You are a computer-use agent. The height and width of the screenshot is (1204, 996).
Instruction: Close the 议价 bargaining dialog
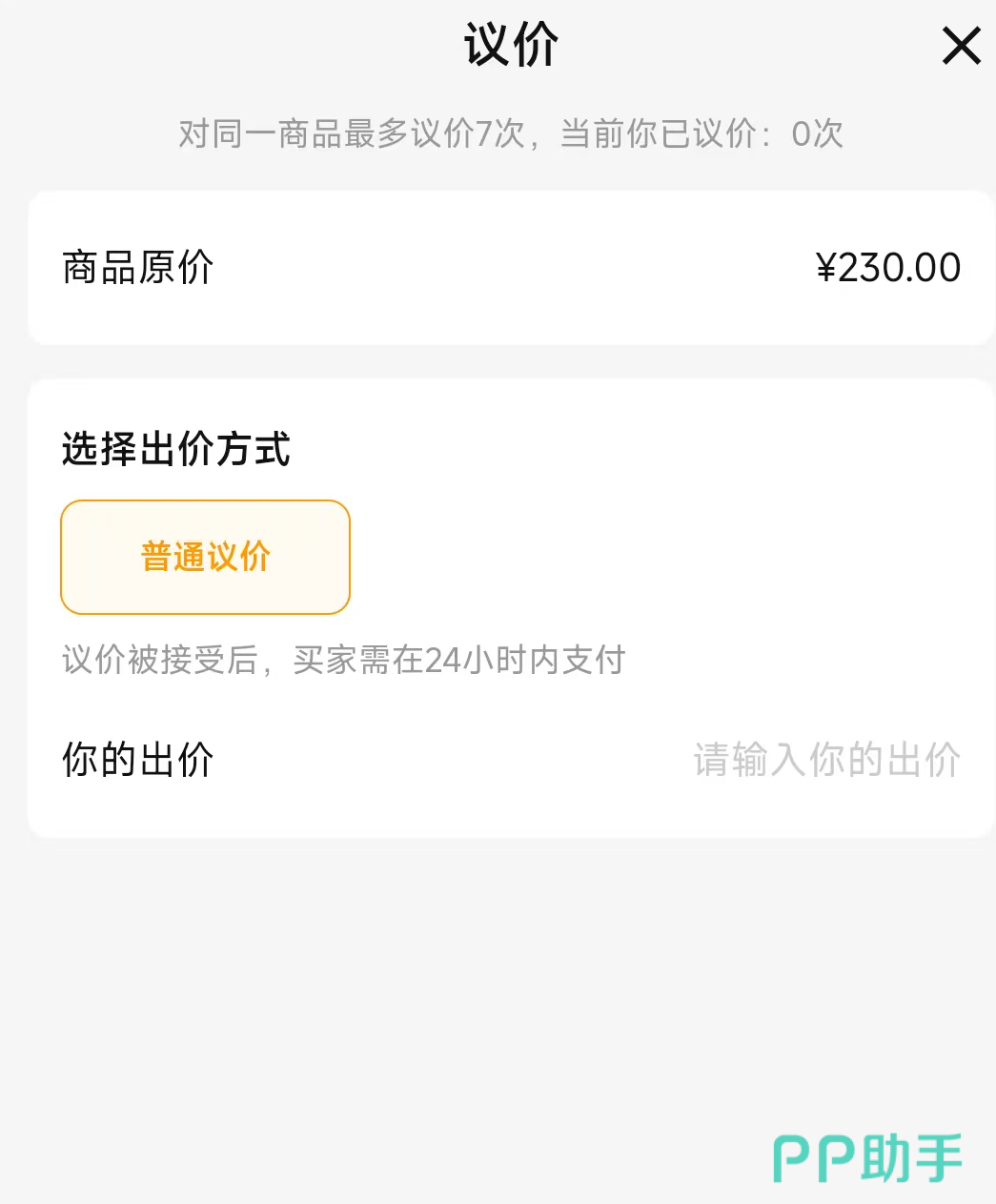[961, 46]
